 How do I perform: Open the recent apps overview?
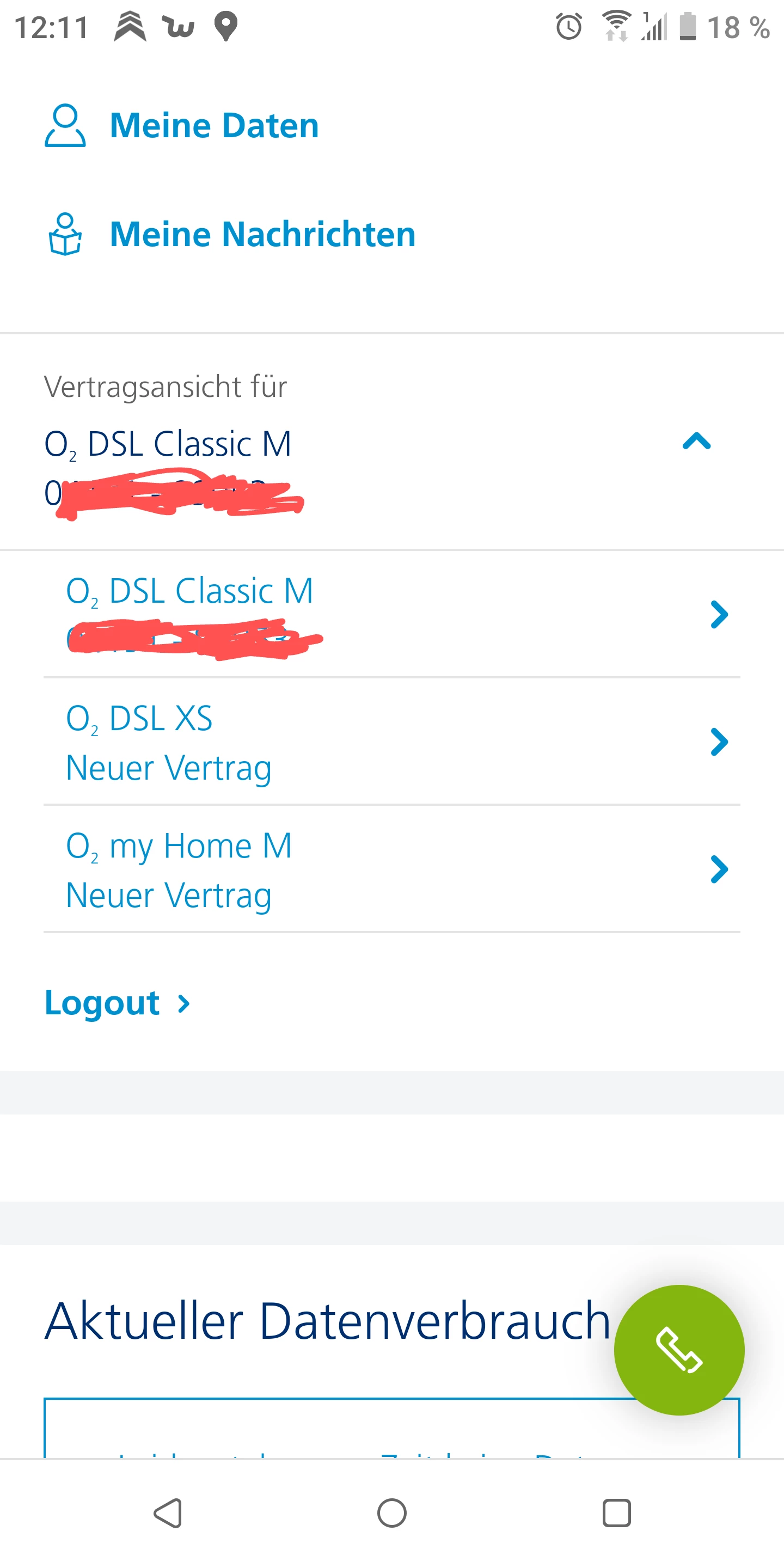[616, 1512]
